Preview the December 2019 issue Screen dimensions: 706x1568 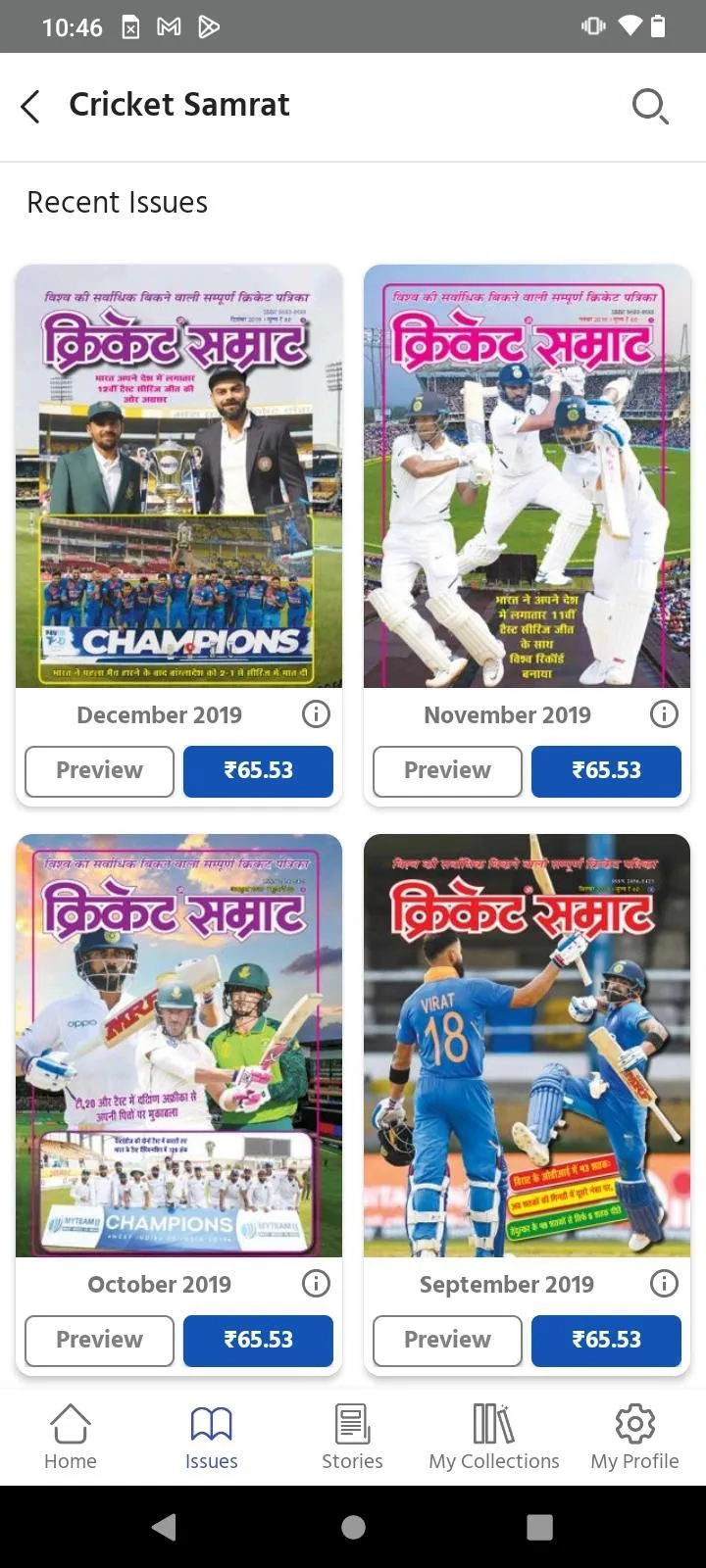point(99,771)
